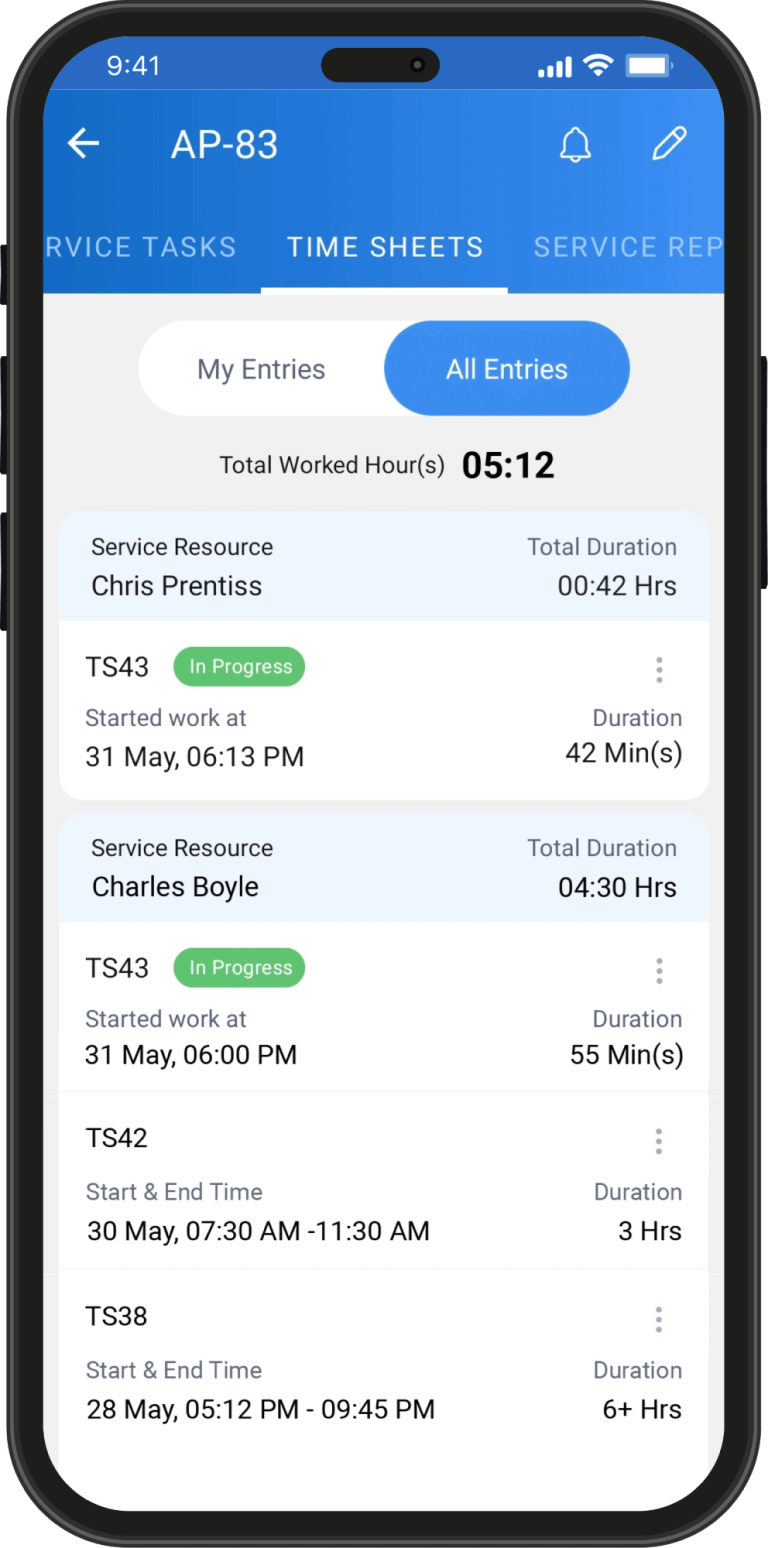Screen dimensions: 768x1548
Task: Open the menu for Chris Prentiss's TS43 entry
Action: [659, 669]
